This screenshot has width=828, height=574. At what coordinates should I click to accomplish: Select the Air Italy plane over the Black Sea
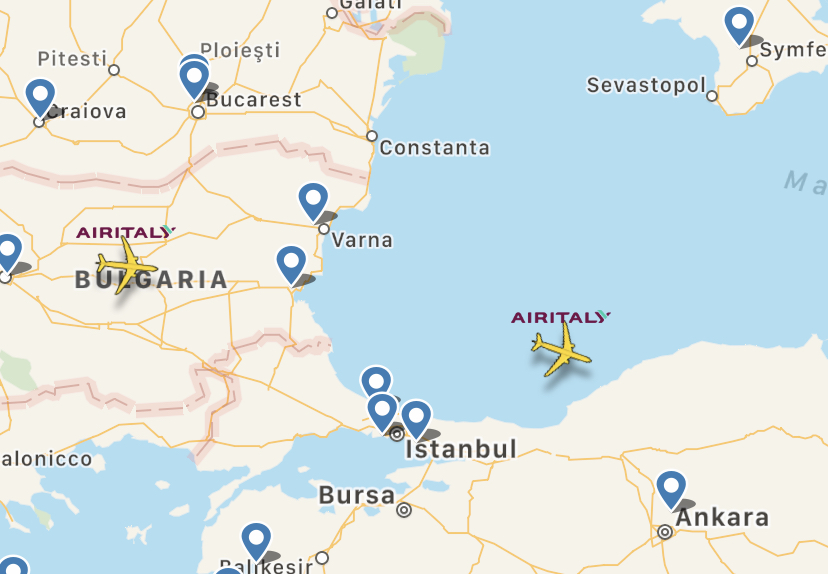(562, 350)
